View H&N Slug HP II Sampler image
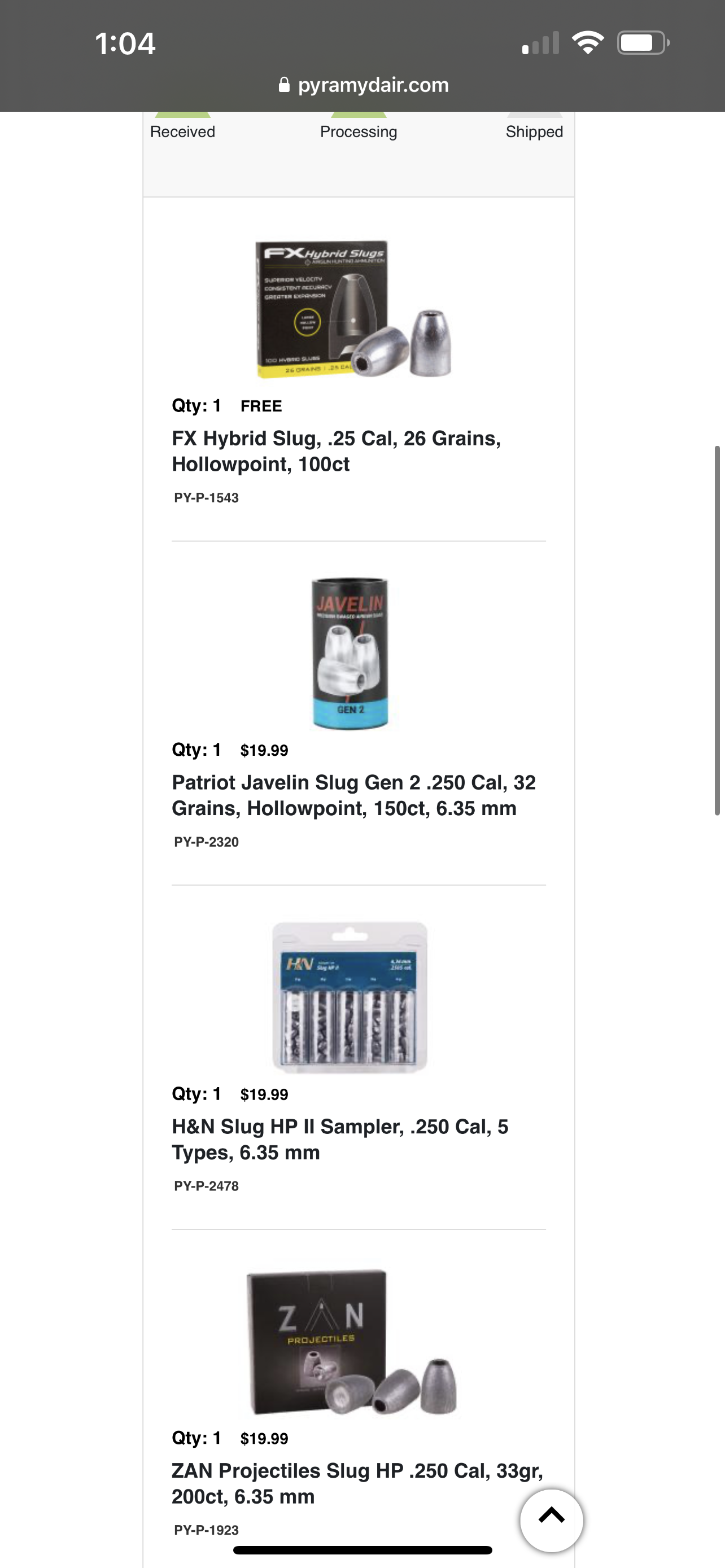This screenshot has width=725, height=1568. point(350,997)
